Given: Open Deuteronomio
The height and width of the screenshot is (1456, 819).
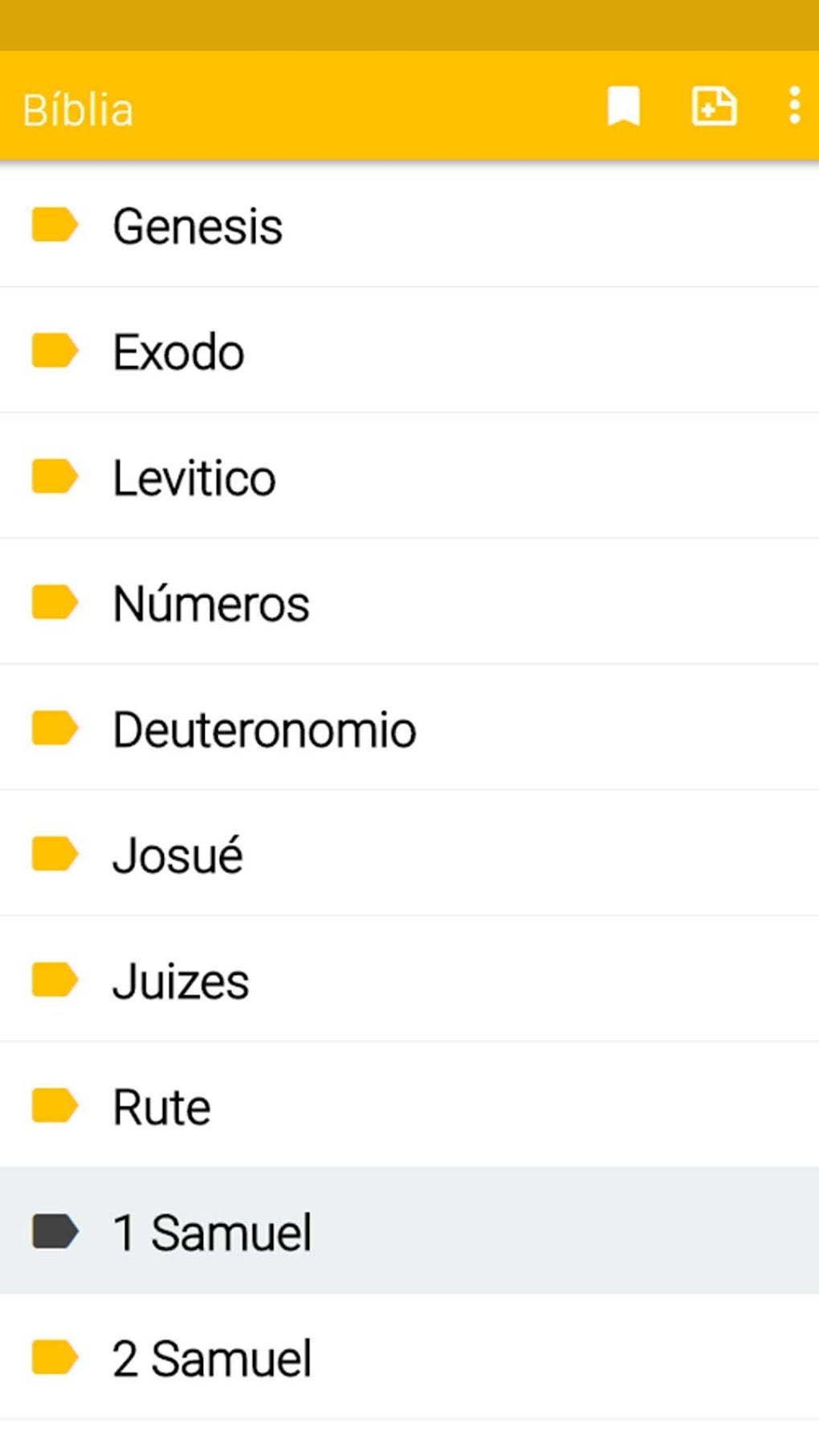Looking at the screenshot, I should point(264,729).
